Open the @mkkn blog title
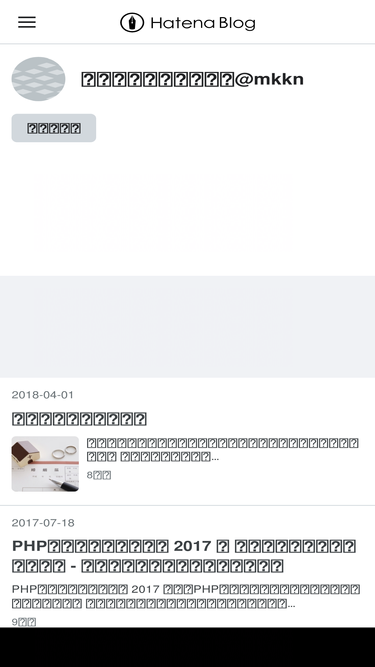The height and width of the screenshot is (667, 375). (192, 79)
